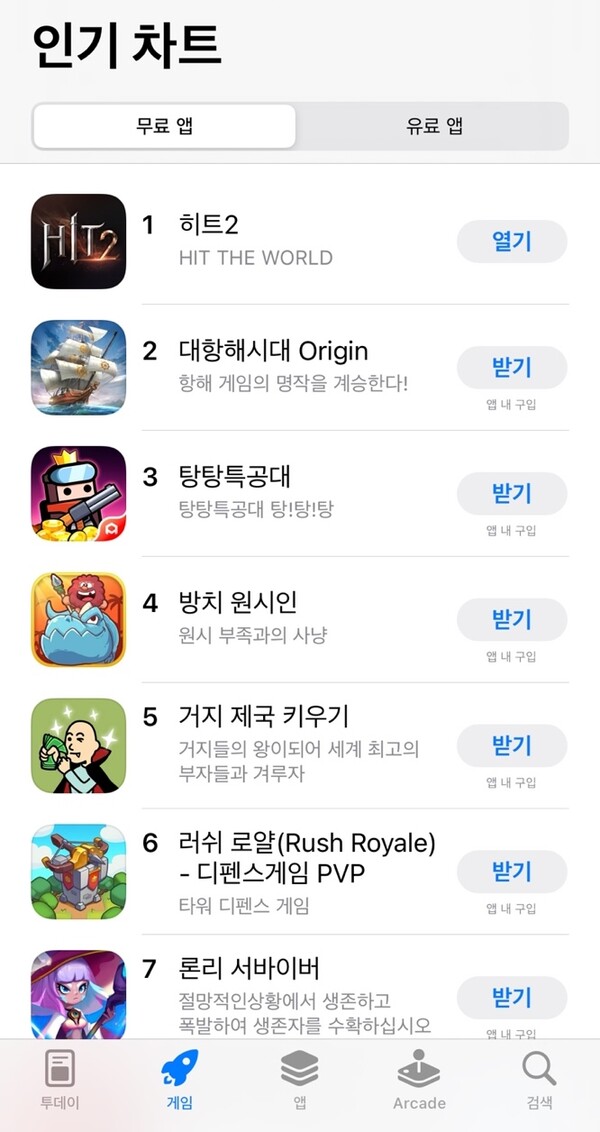Switch to the Arcade tab
The height and width of the screenshot is (1132, 600).
(x=419, y=1080)
